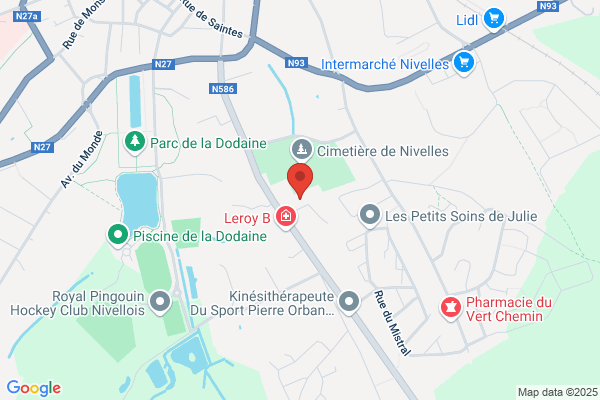This screenshot has width=600, height=400.
Task: Open the Leroy B medical marker
Action: point(286,217)
